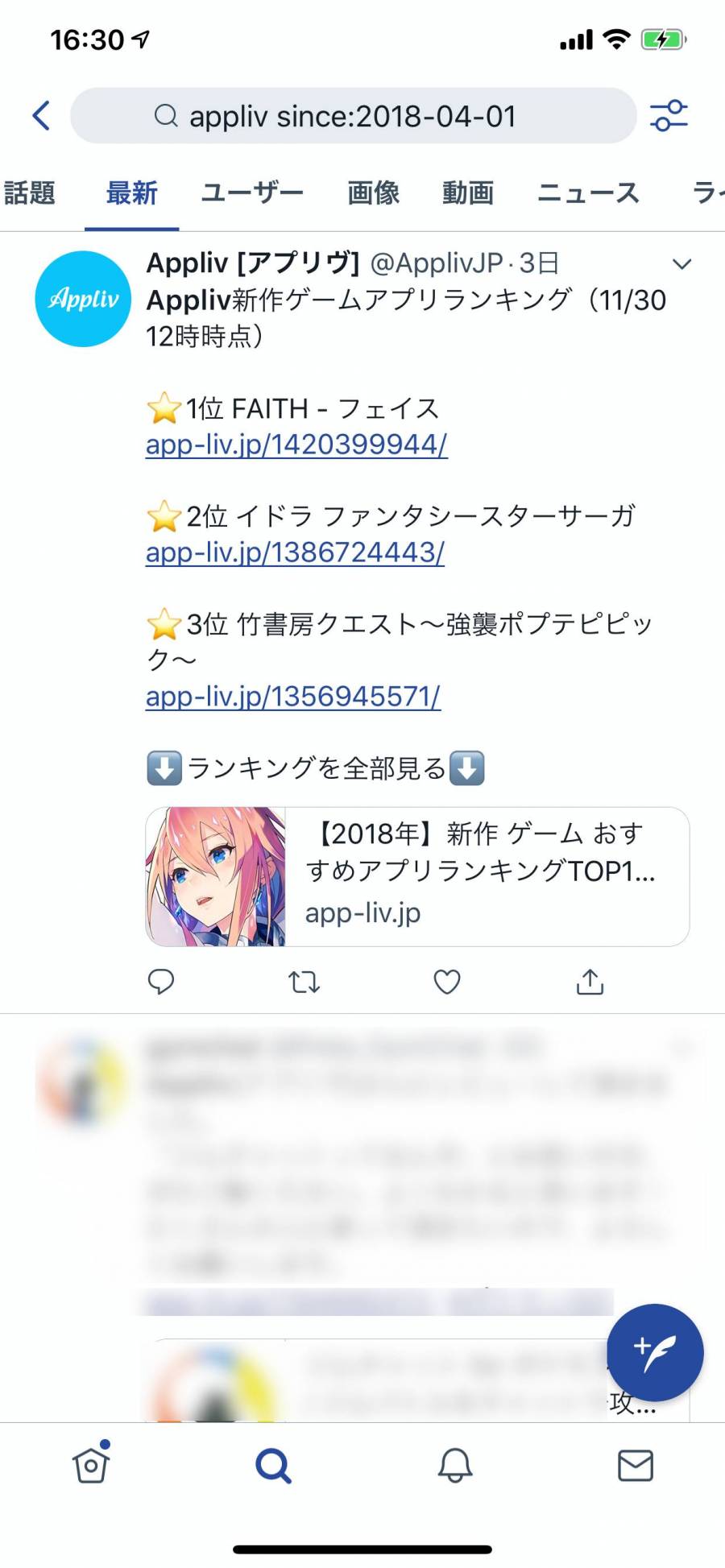This screenshot has width=725, height=1568.
Task: Reply to the Appliv tweet
Action: click(161, 982)
